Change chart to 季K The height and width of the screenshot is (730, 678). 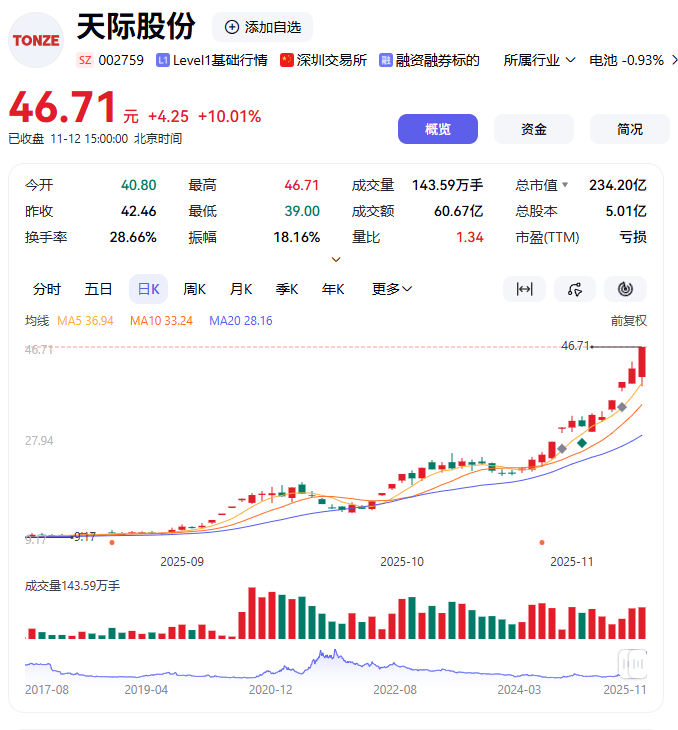tap(287, 289)
